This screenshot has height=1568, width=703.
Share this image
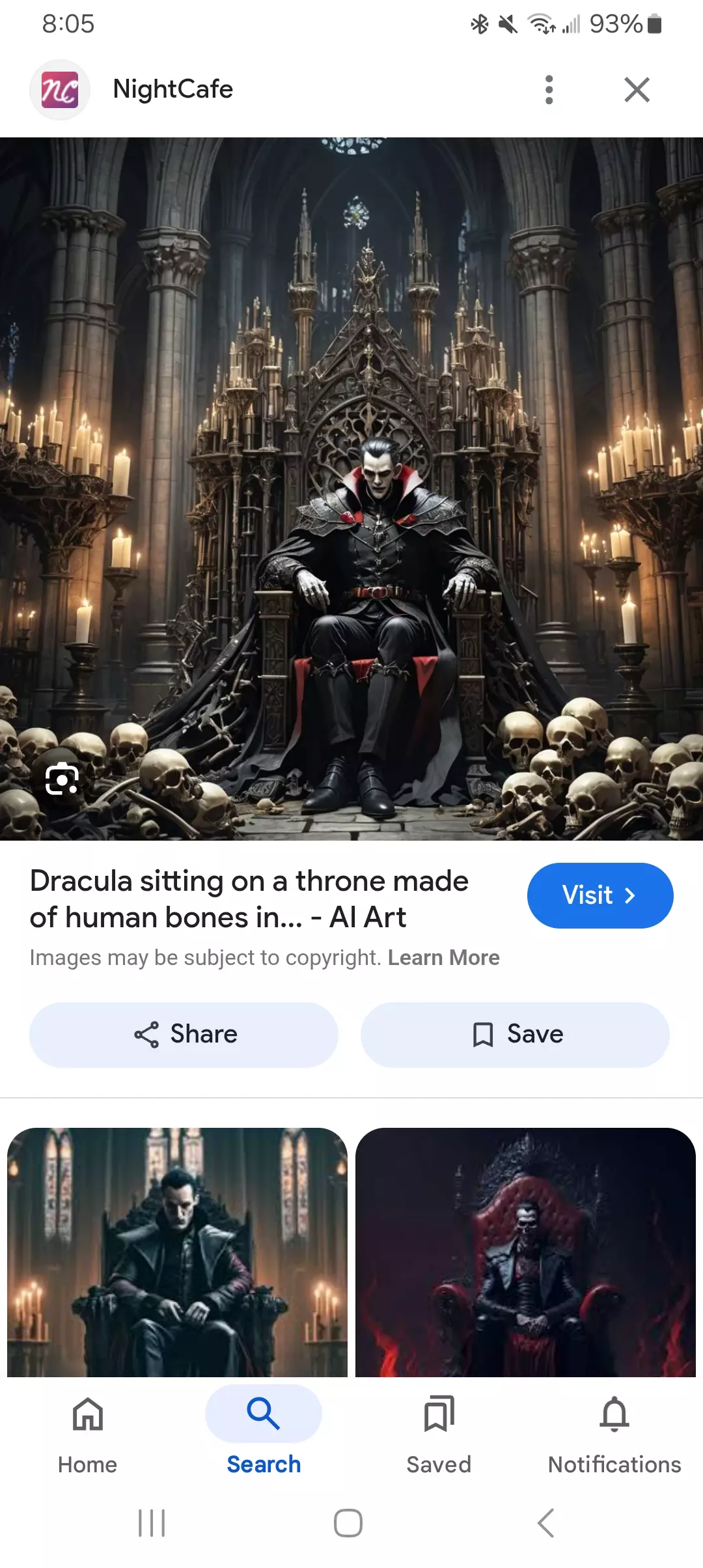pos(184,1035)
